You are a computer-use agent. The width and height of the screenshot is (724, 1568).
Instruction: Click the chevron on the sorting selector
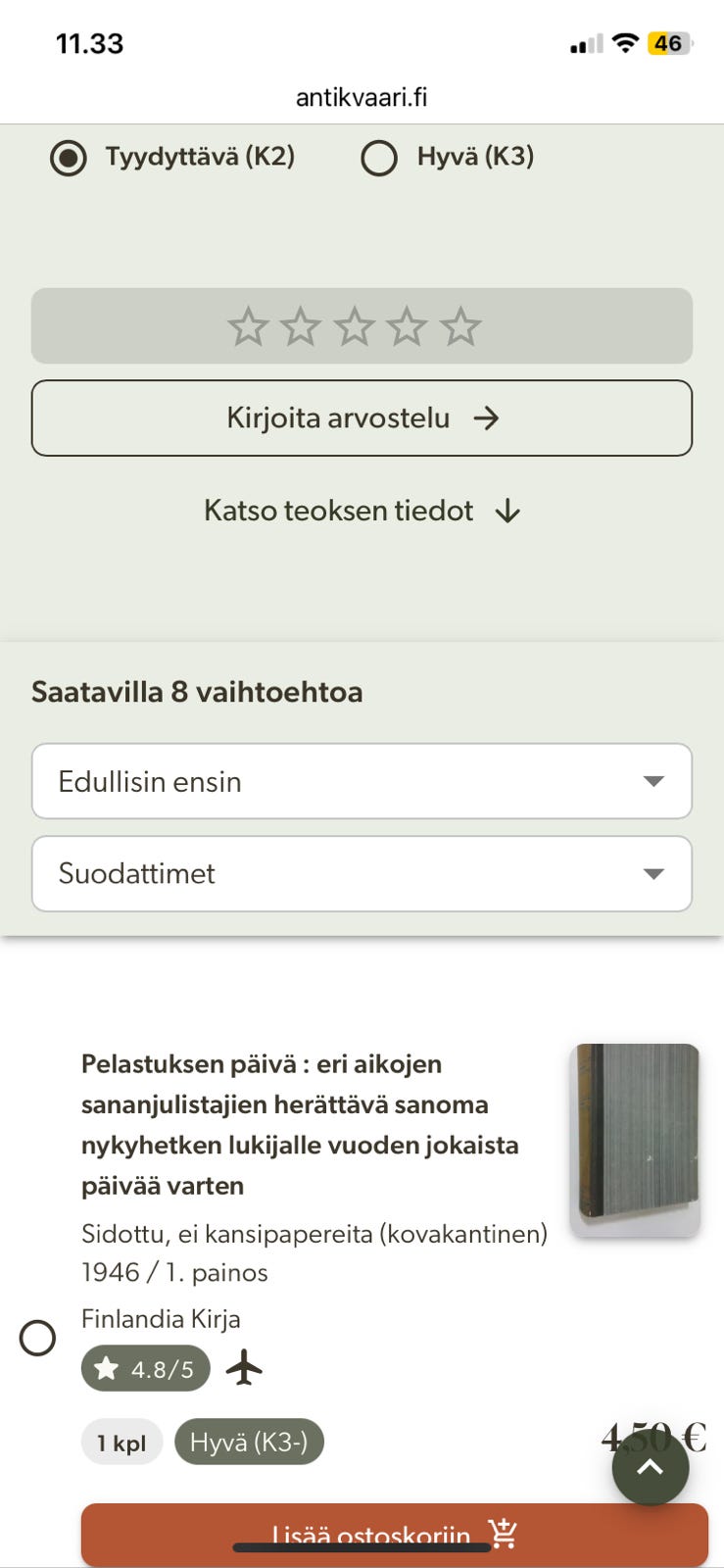(x=653, y=781)
